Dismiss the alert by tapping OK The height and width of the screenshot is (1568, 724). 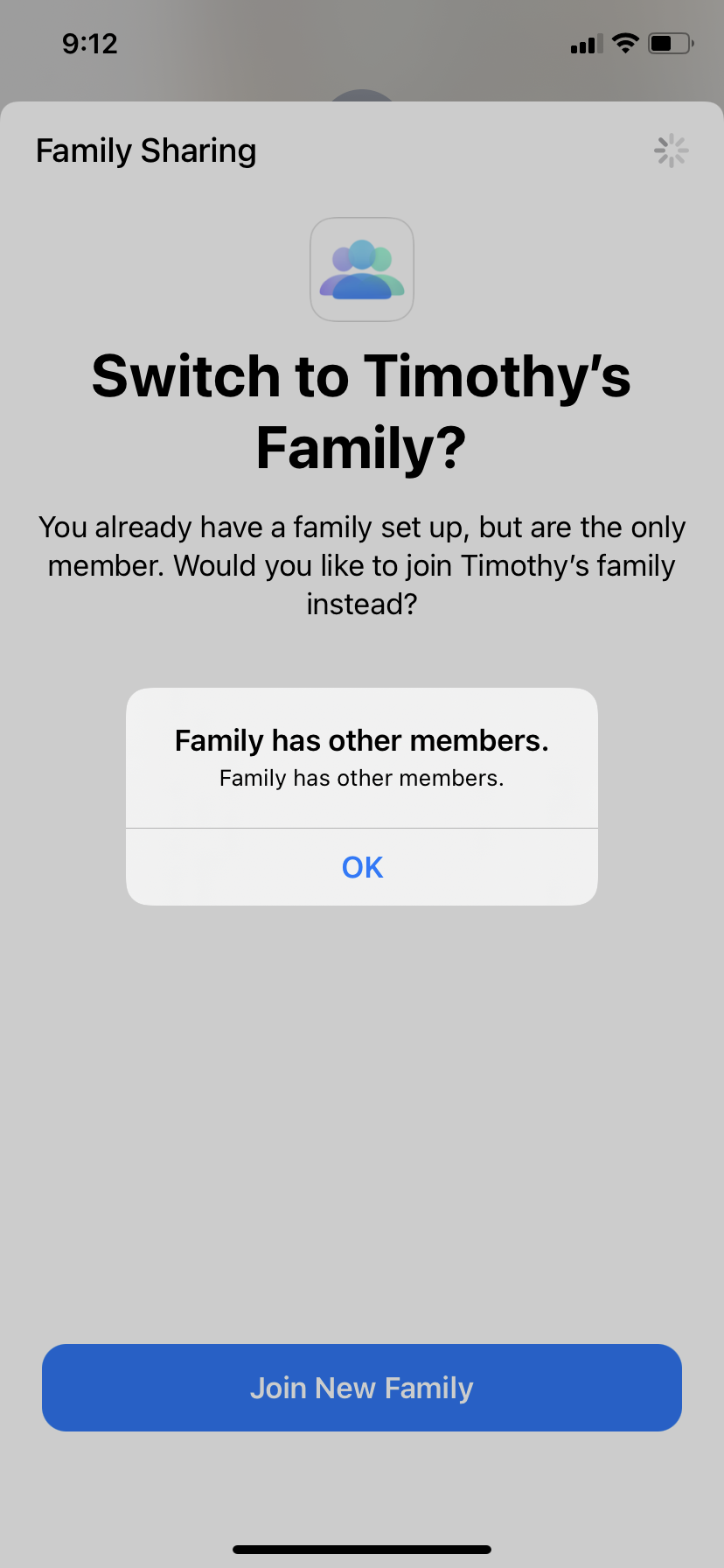pos(362,867)
